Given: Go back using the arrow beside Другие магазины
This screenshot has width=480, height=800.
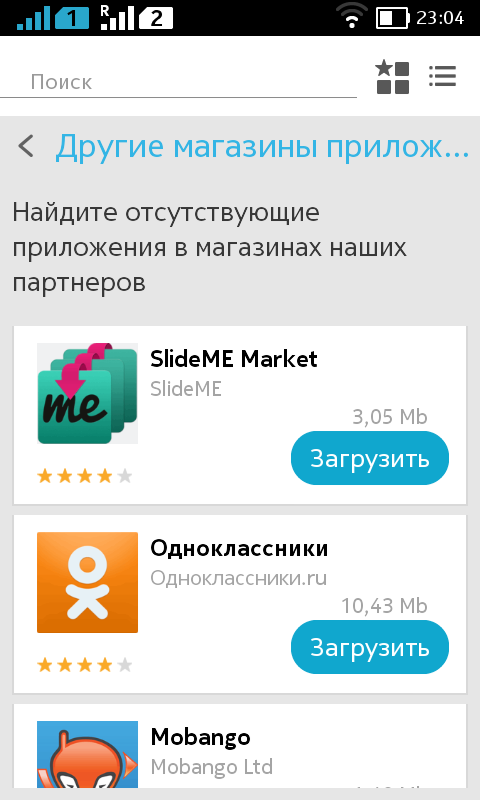Looking at the screenshot, I should pyautogui.click(x=26, y=146).
